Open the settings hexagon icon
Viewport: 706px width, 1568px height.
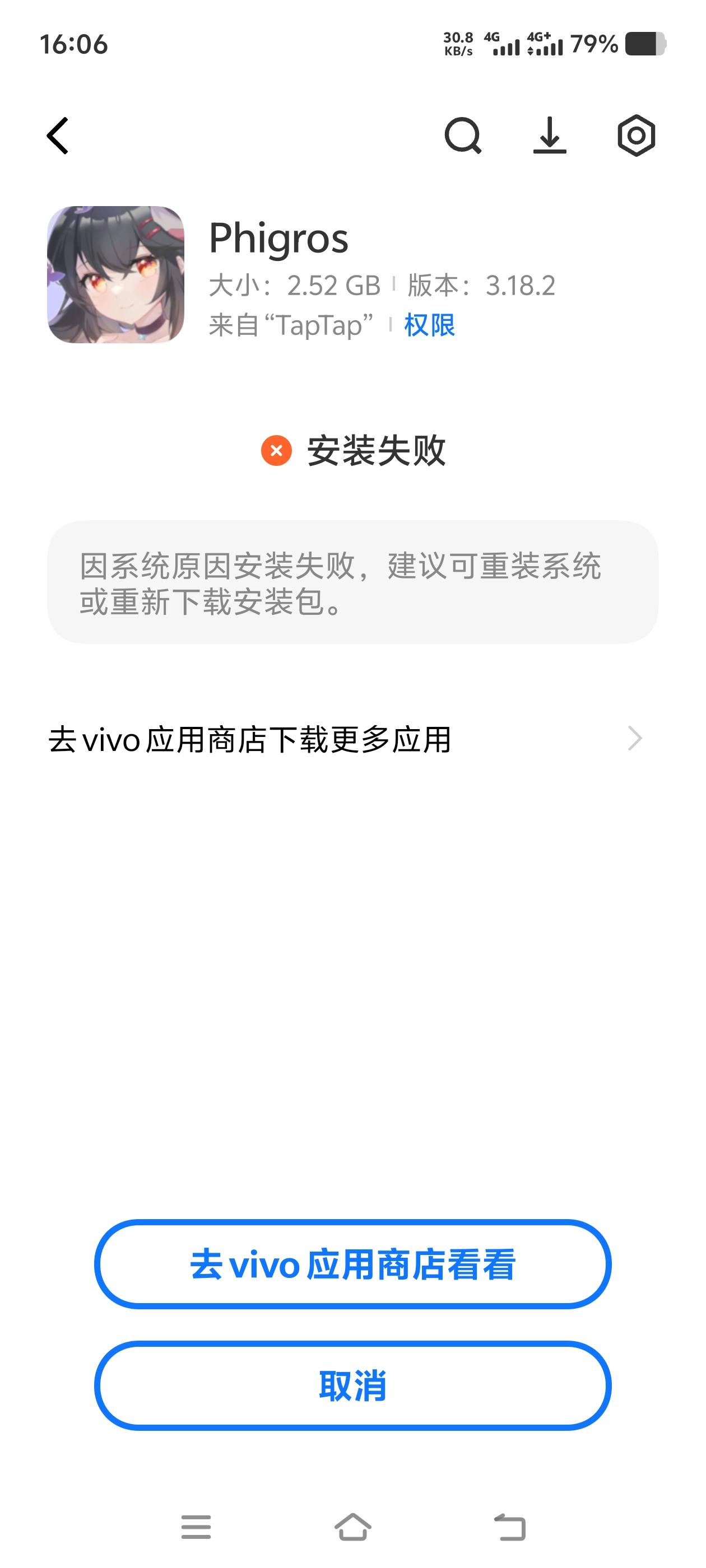tap(636, 135)
